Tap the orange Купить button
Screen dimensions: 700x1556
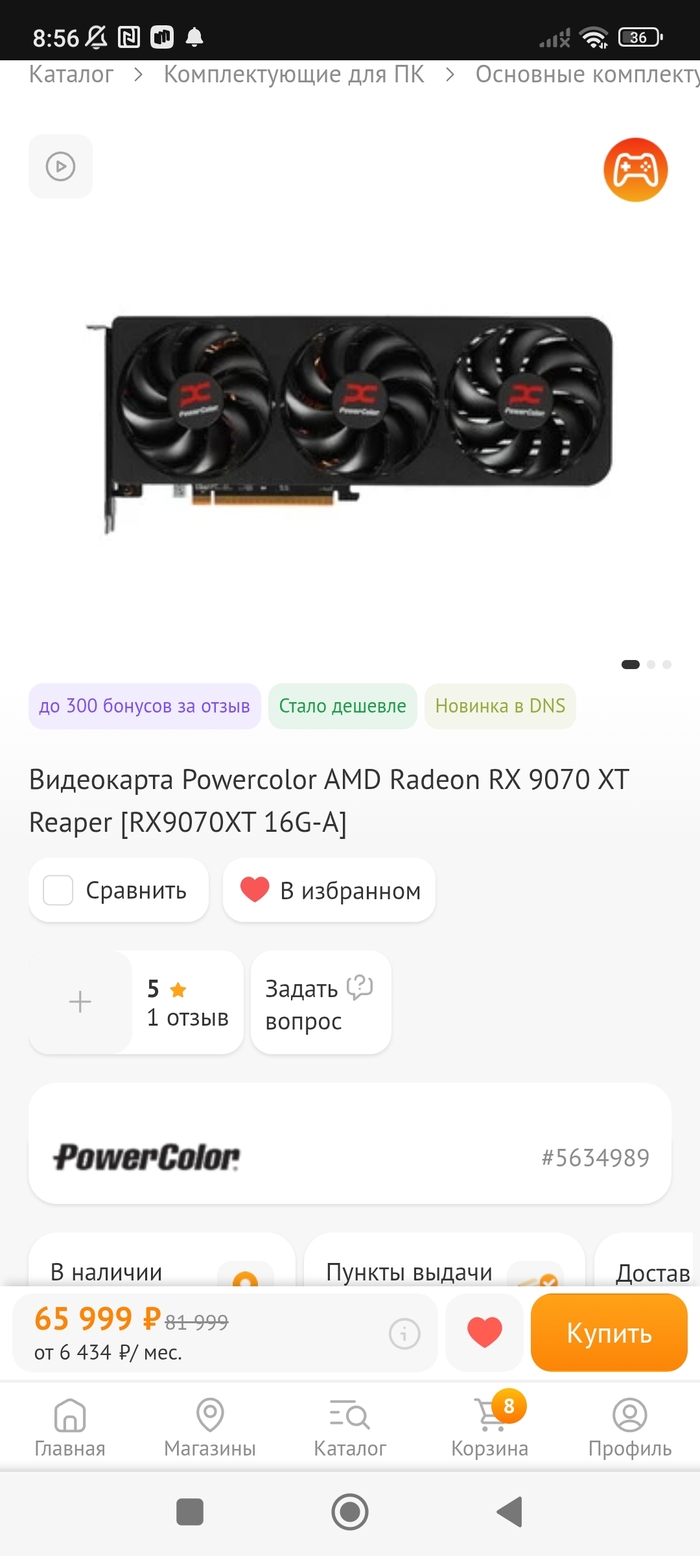609,1333
